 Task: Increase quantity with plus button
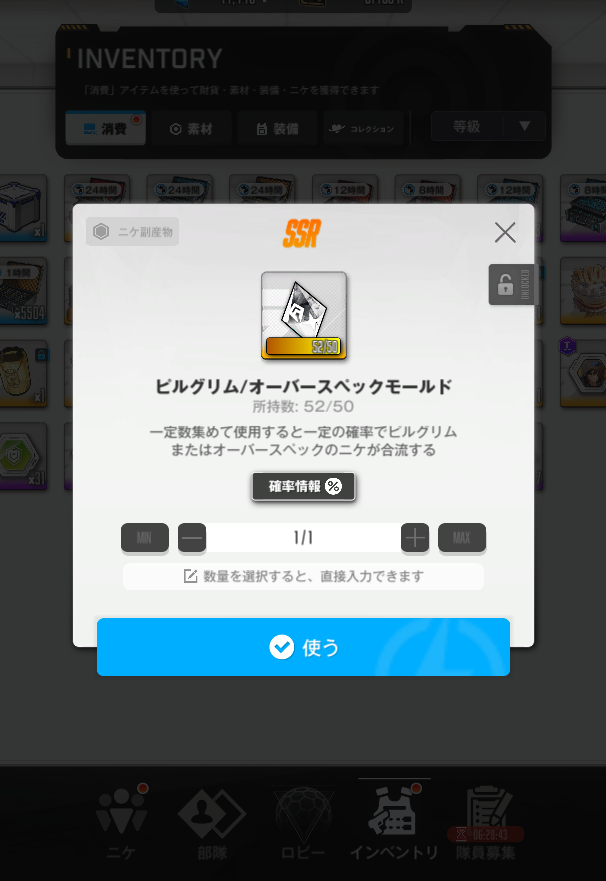(415, 538)
